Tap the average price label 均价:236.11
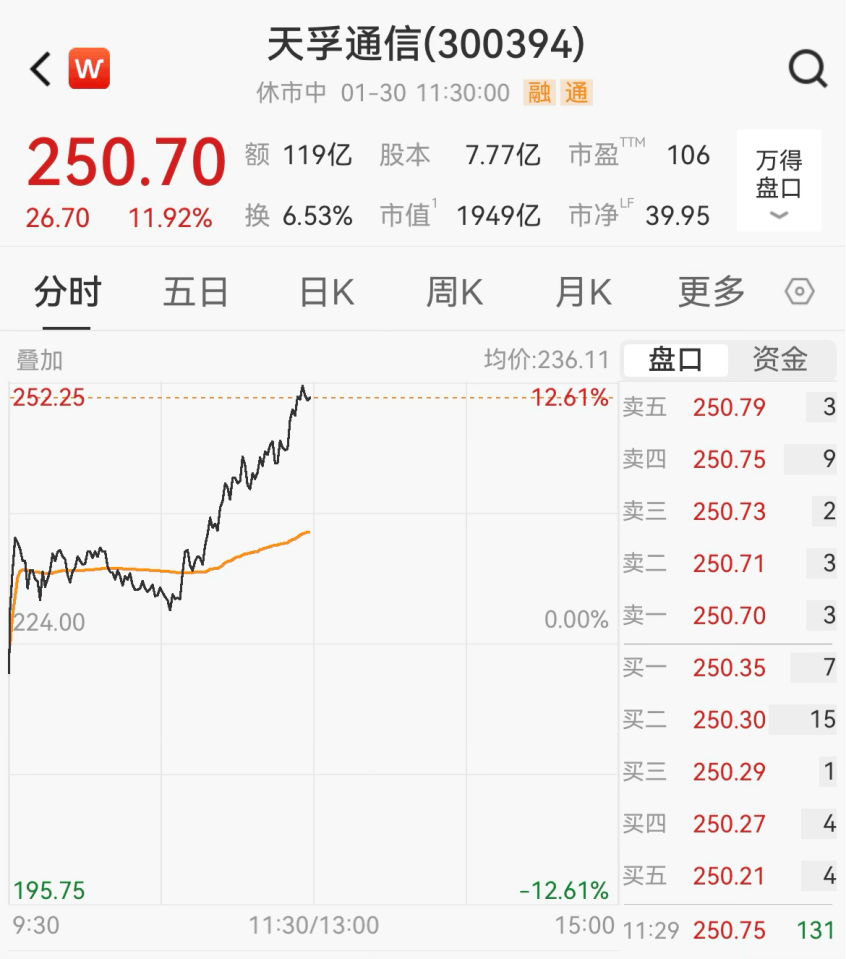 (x=541, y=362)
